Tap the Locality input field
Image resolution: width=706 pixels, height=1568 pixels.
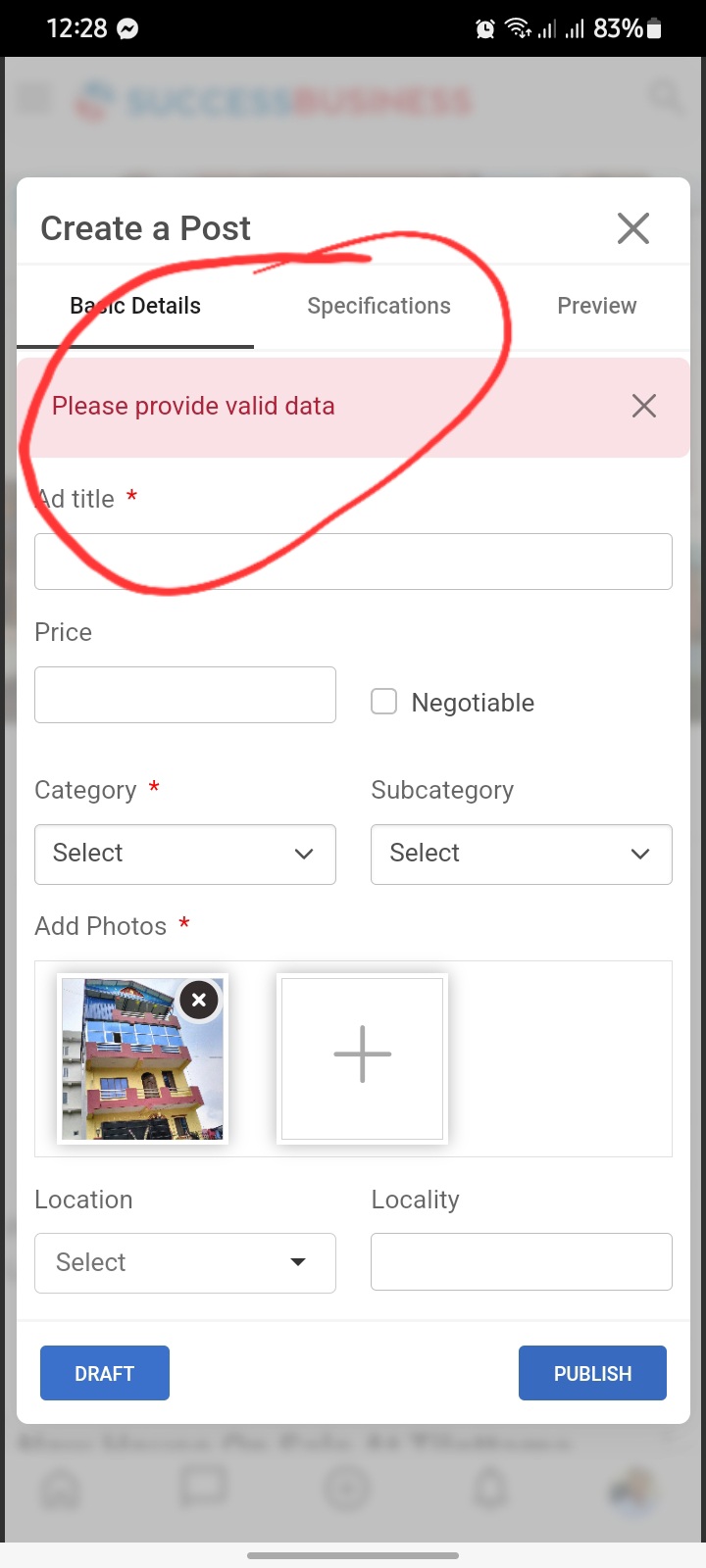(521, 1262)
